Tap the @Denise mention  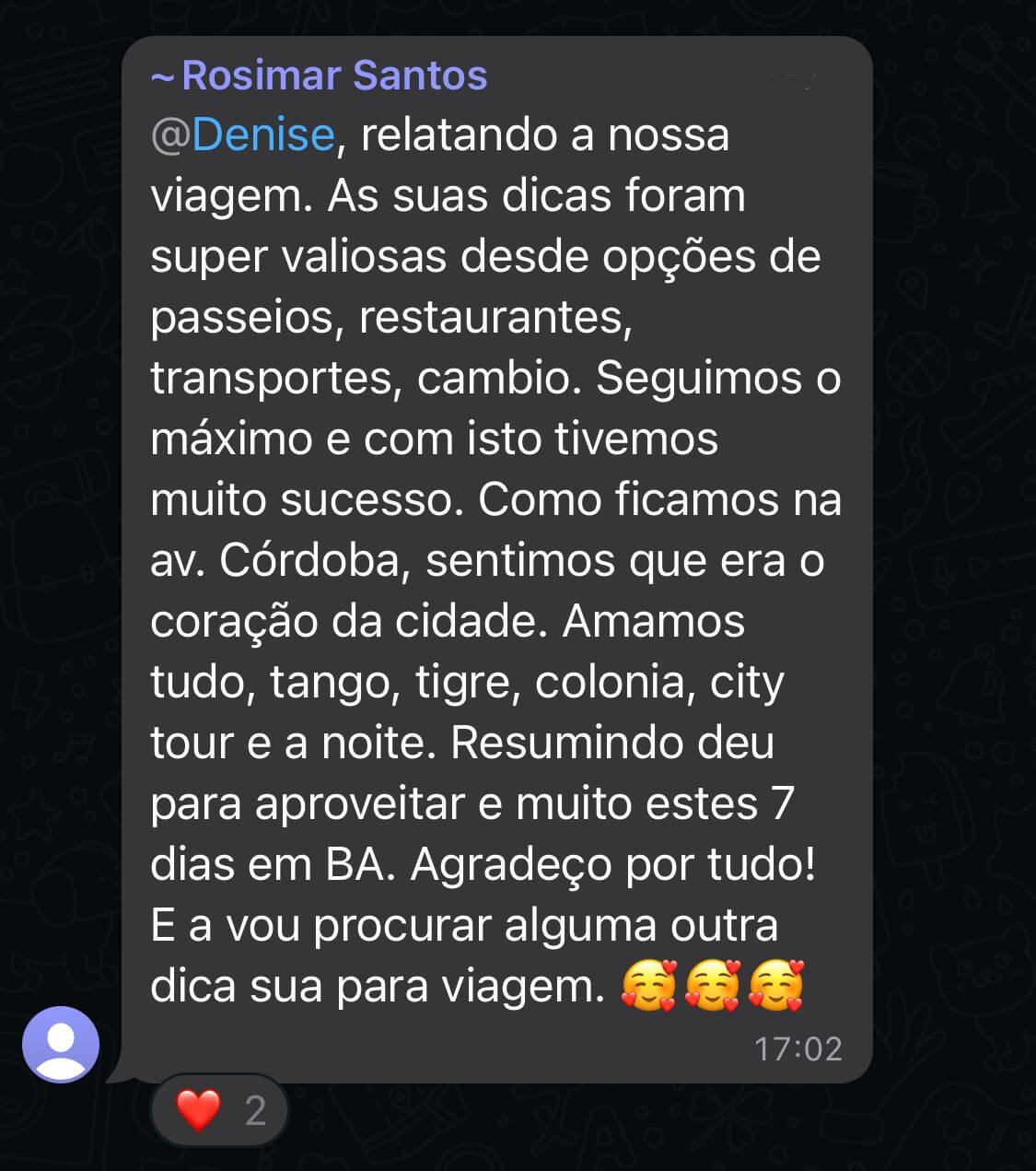click(243, 135)
